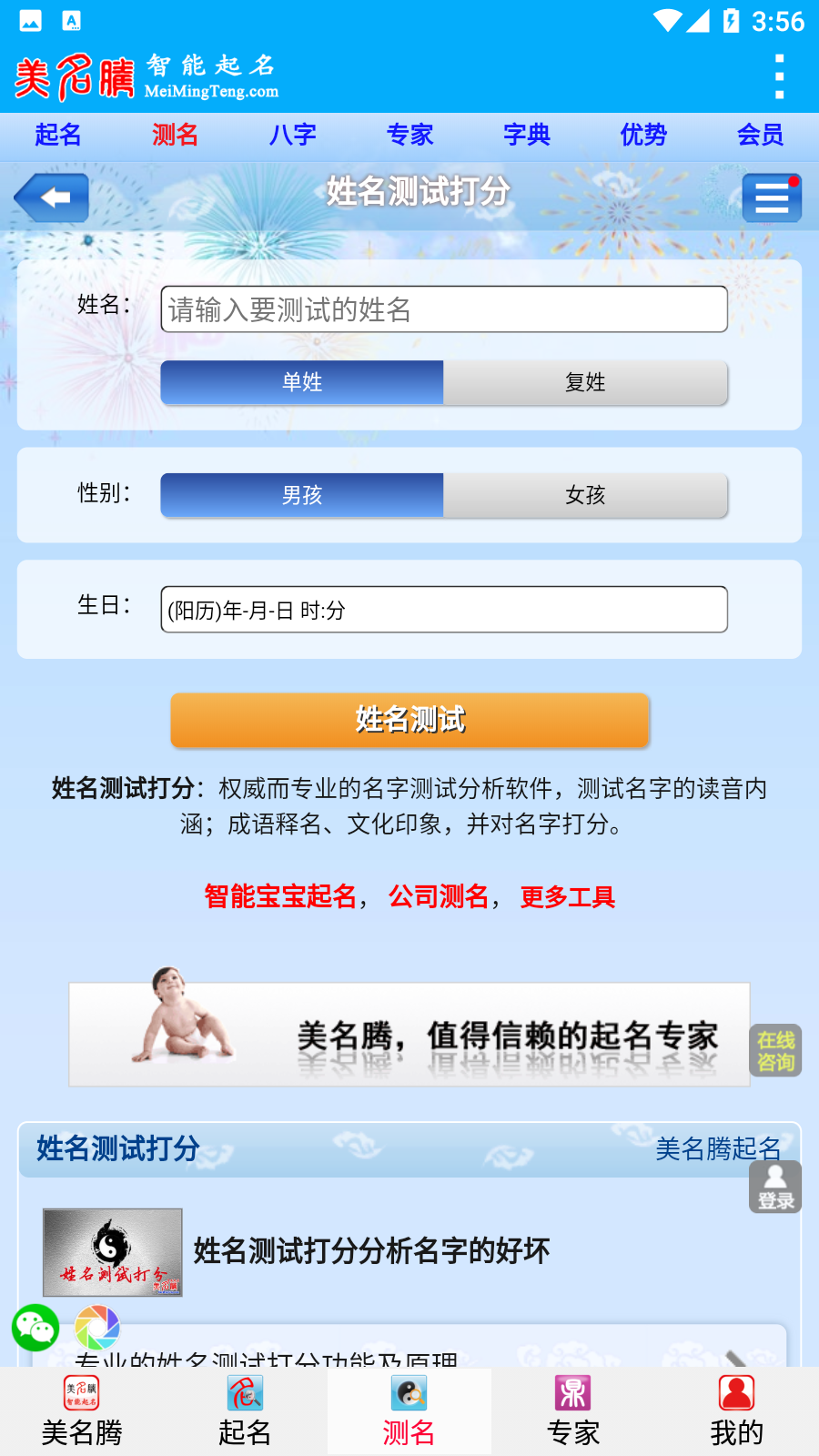Go back using the blue arrow
819x1456 pixels.
click(x=52, y=197)
